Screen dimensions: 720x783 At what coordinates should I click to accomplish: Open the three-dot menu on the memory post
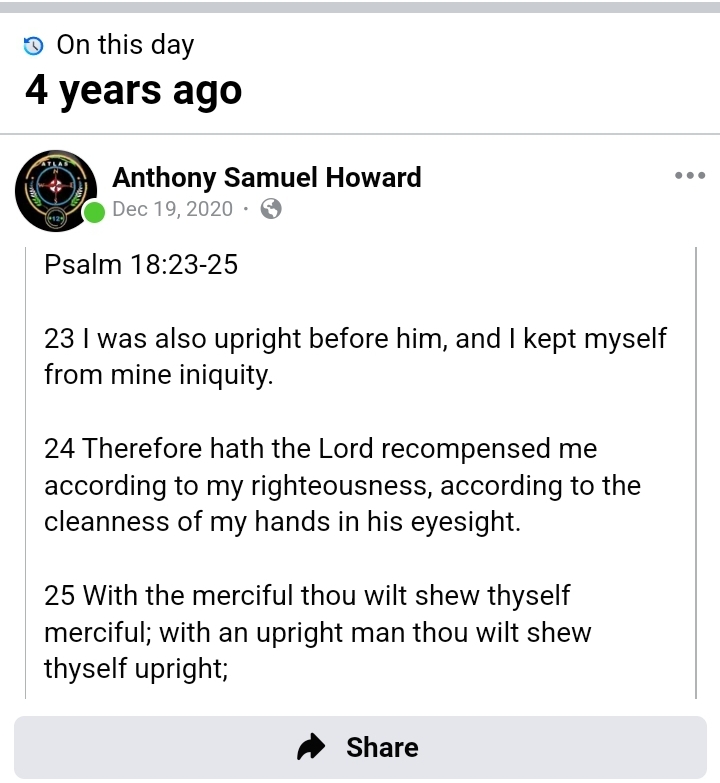pyautogui.click(x=690, y=176)
